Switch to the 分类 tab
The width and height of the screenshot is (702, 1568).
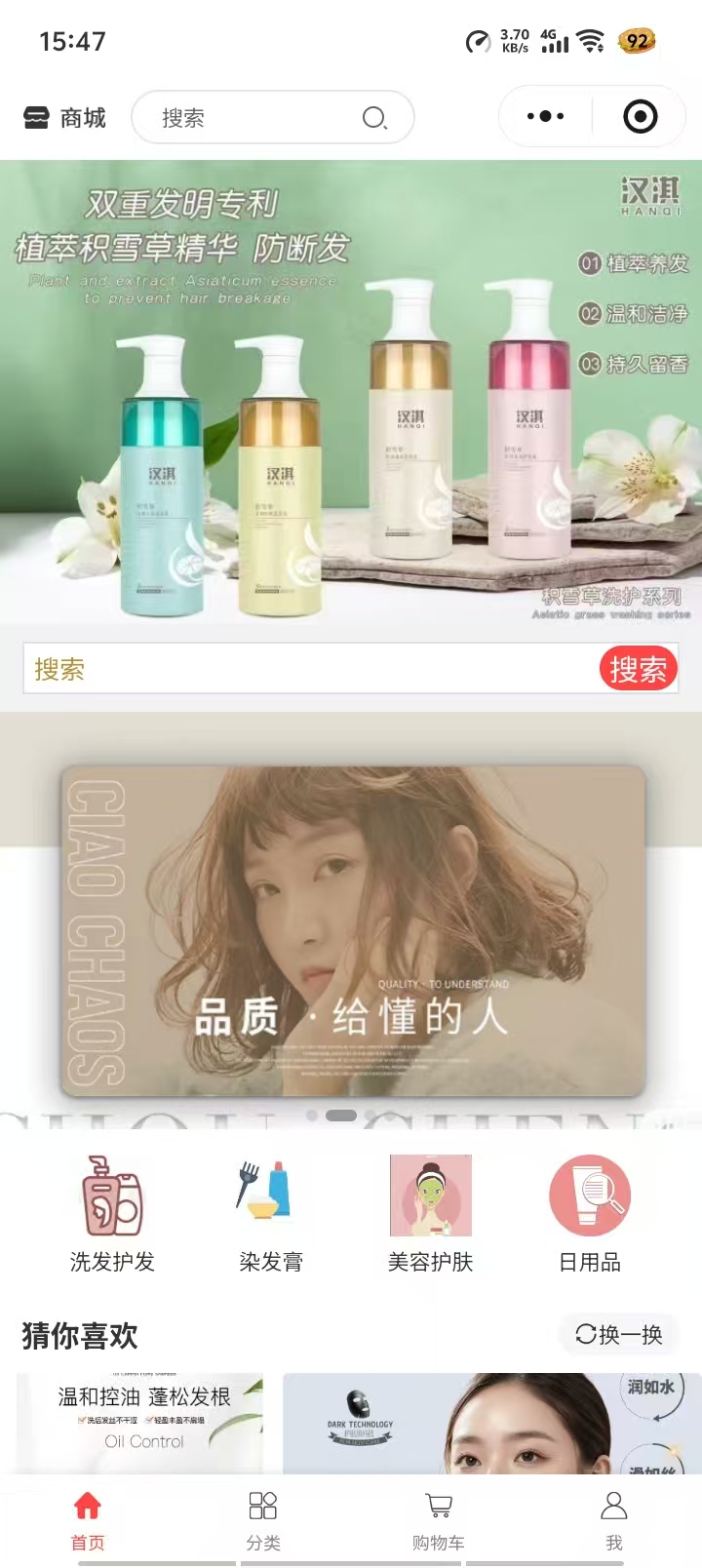(263, 1519)
